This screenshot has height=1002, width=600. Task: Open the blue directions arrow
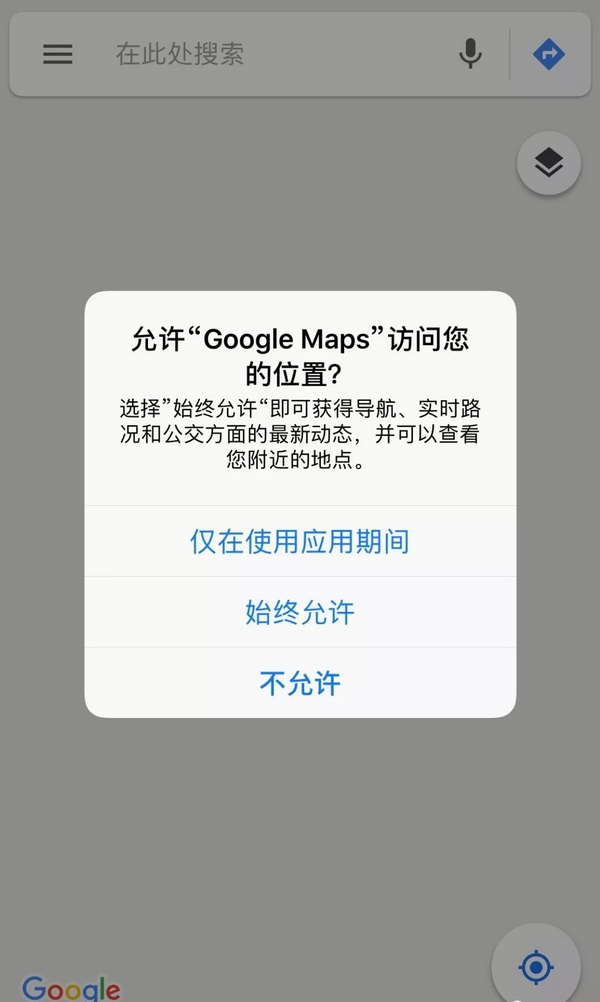tap(549, 54)
